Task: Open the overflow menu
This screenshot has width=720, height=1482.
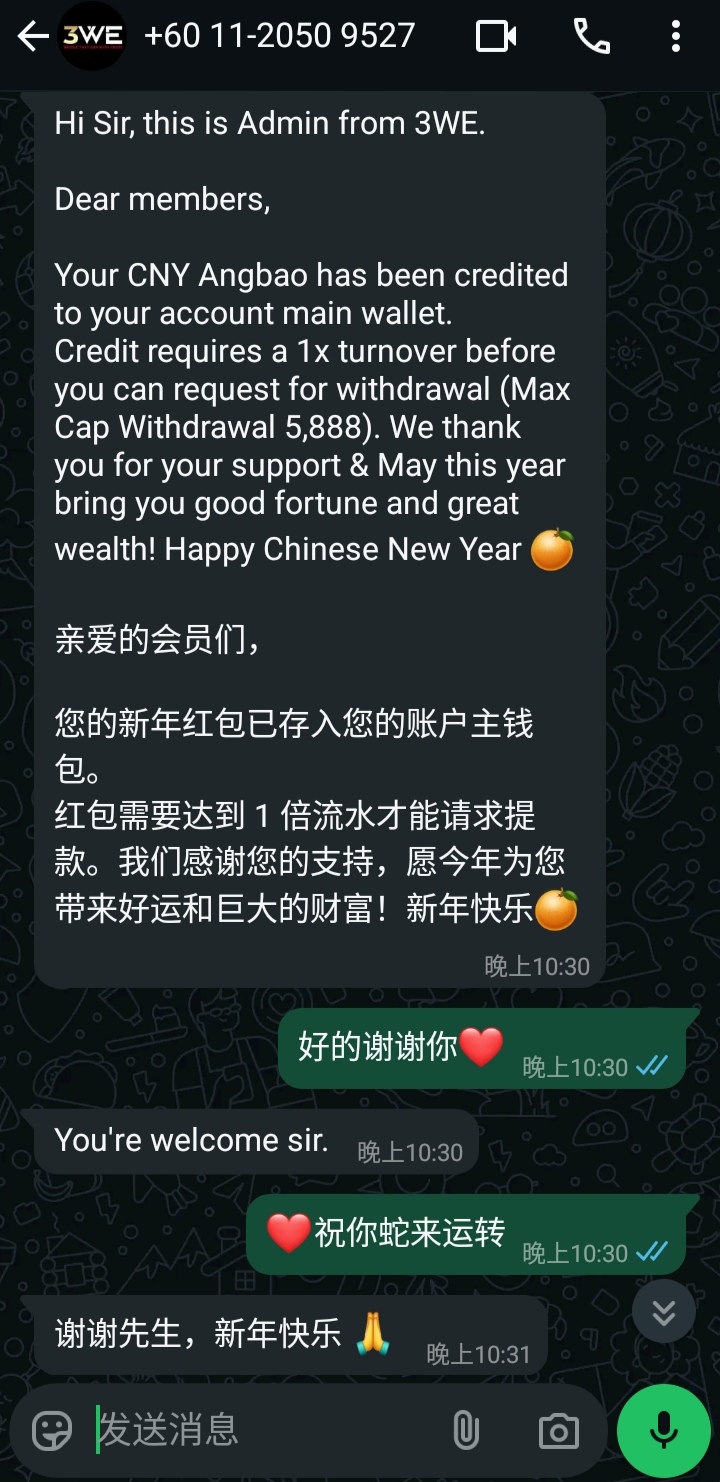Action: 676,38
